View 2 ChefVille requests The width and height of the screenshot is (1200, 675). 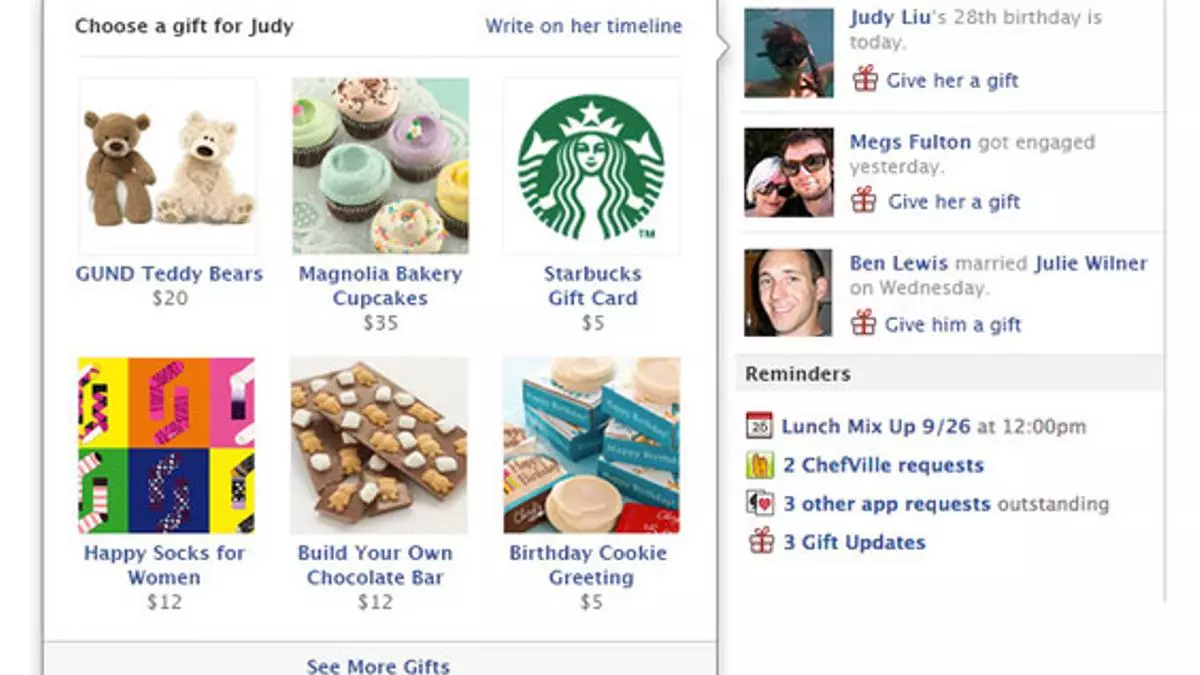(x=882, y=465)
